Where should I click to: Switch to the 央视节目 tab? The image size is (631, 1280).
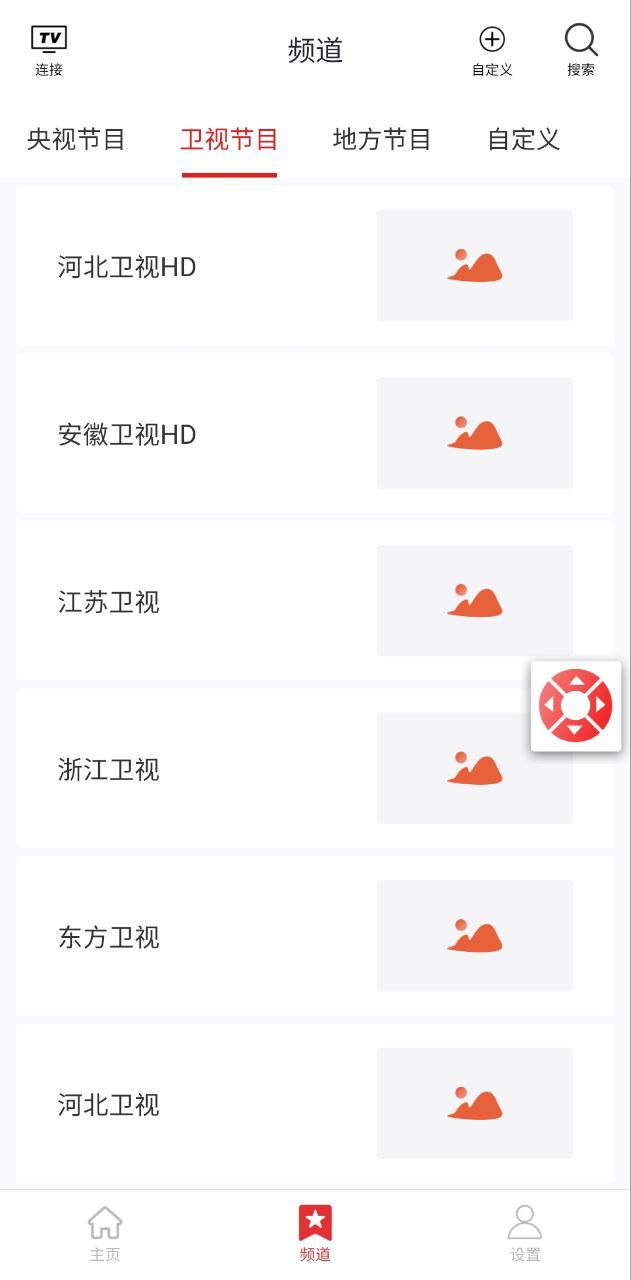coord(76,140)
